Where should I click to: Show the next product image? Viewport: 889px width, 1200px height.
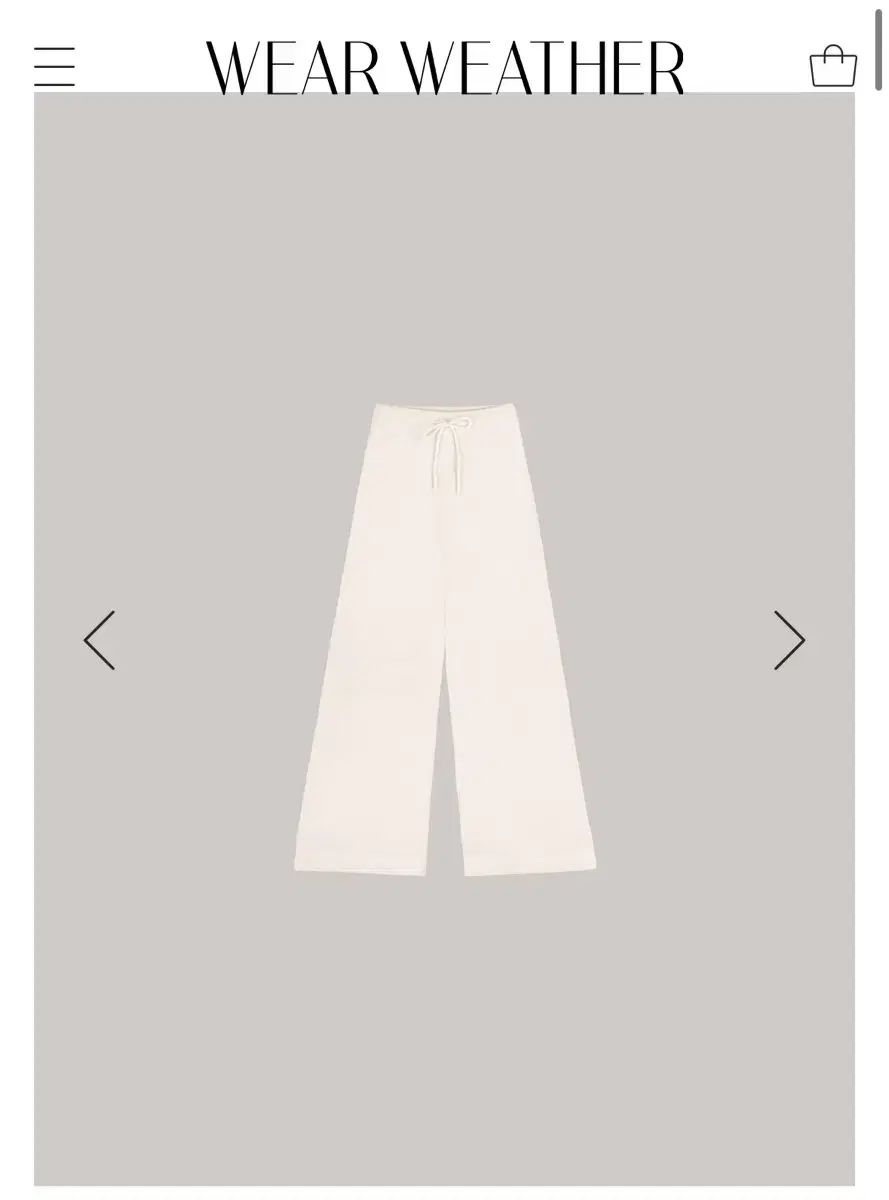pos(789,640)
